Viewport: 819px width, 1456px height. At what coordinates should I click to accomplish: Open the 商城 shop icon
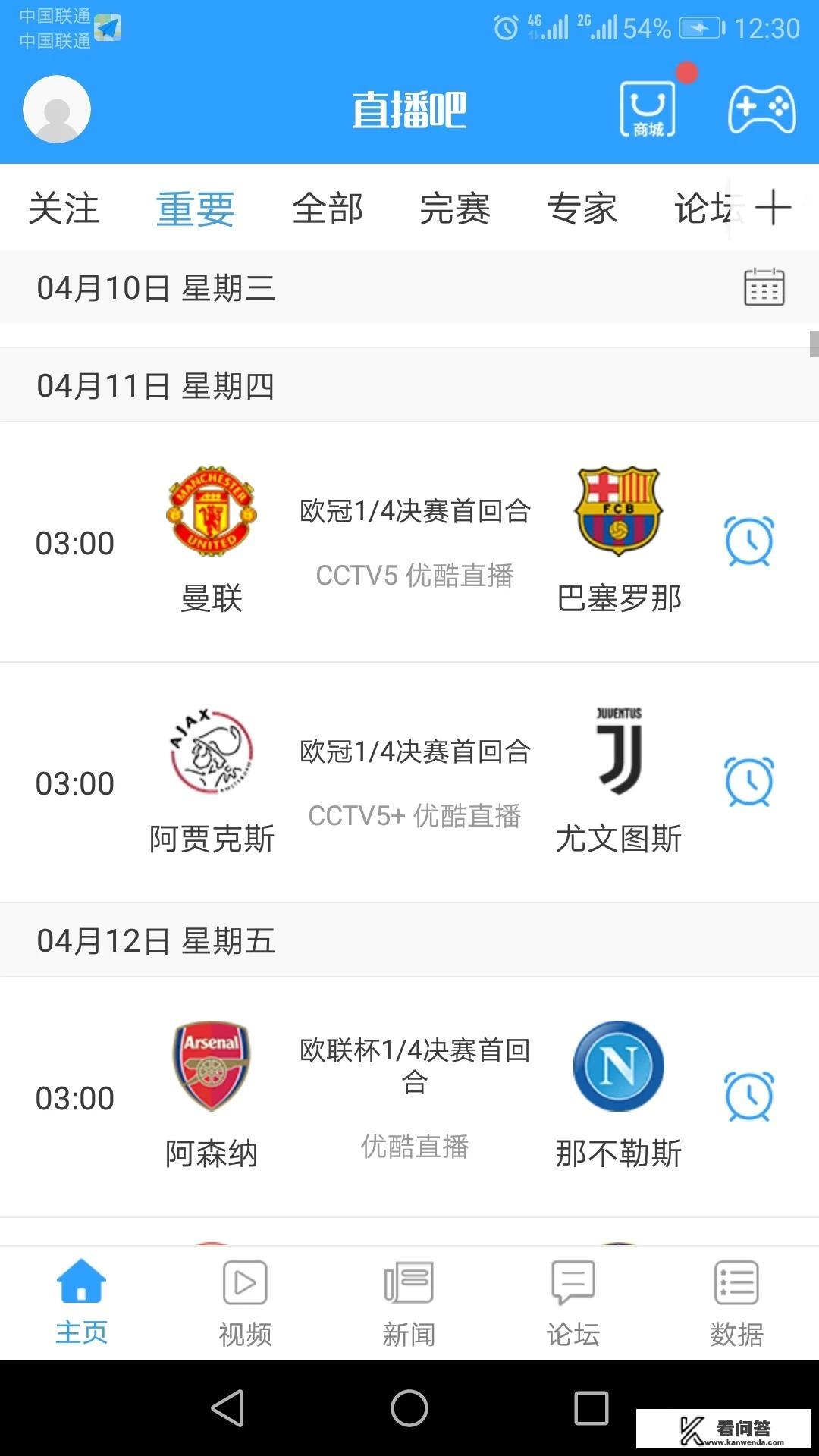pos(648,110)
